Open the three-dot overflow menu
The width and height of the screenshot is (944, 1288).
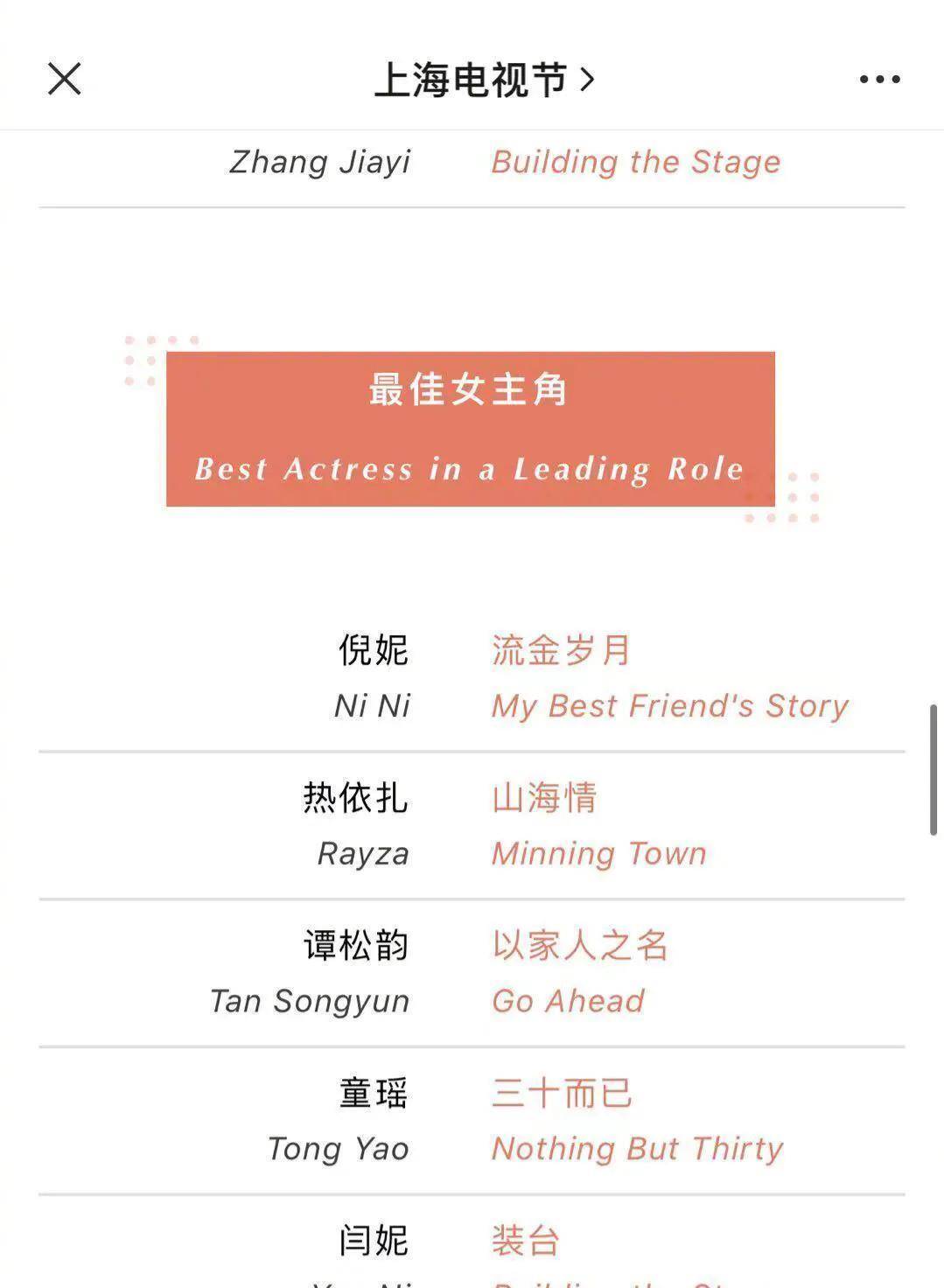pos(878,80)
